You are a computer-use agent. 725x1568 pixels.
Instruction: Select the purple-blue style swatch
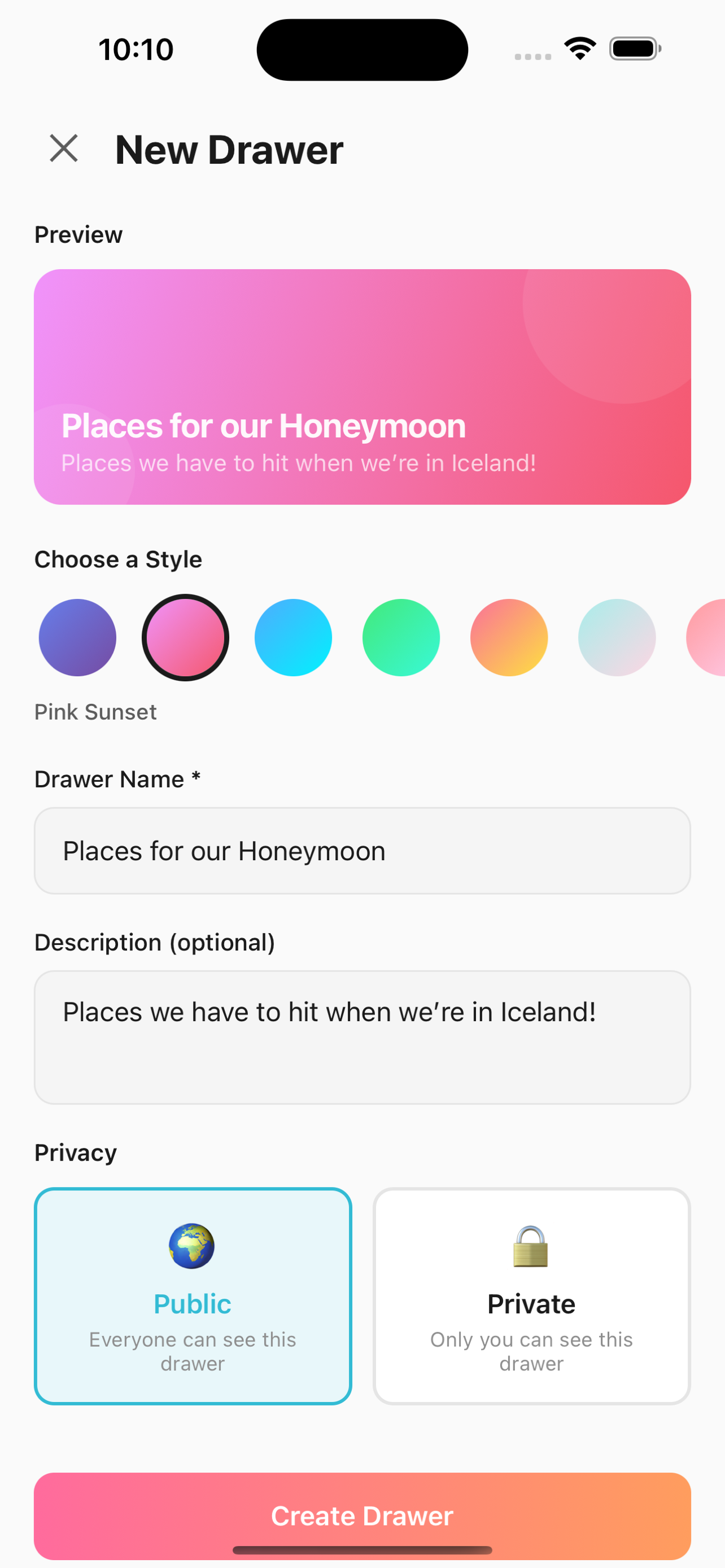77,637
